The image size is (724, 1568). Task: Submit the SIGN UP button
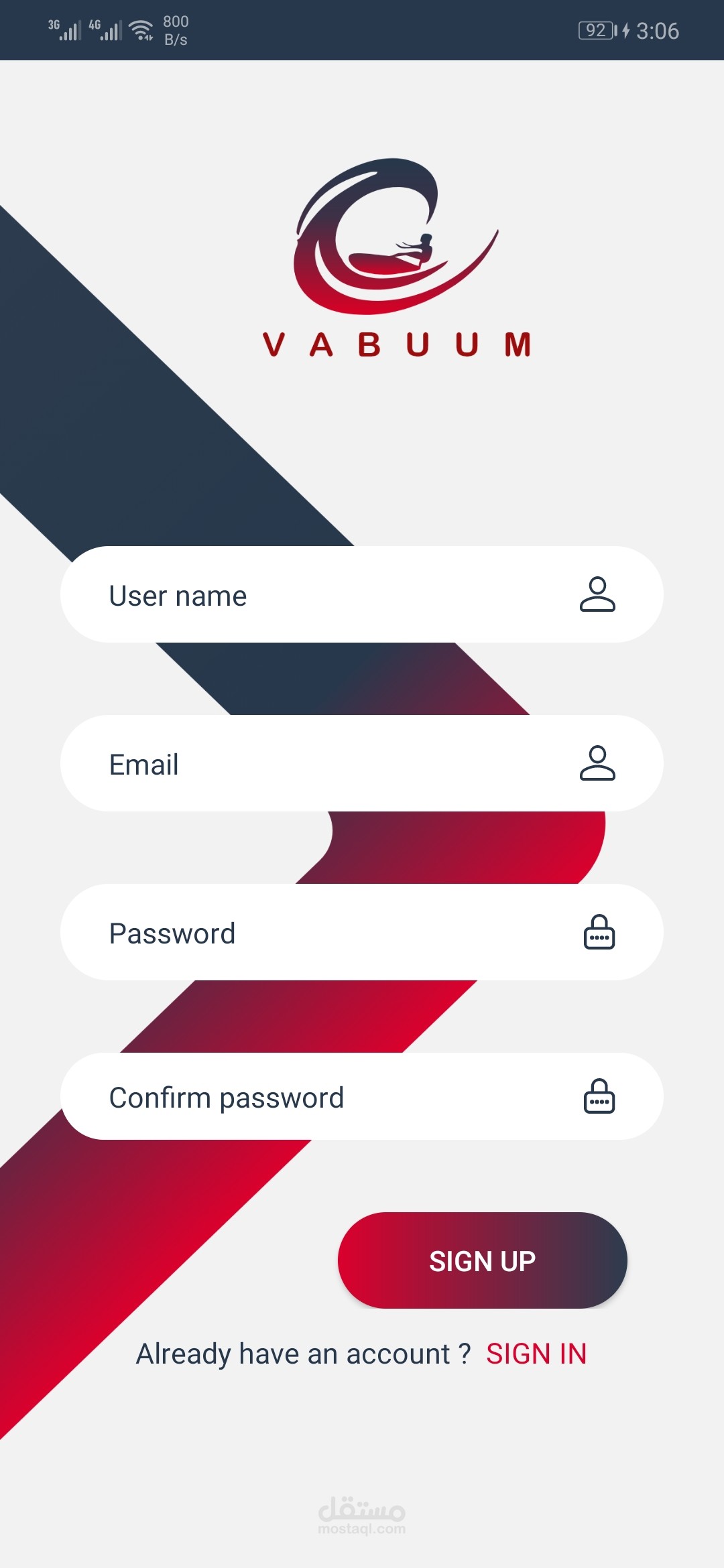[482, 1260]
